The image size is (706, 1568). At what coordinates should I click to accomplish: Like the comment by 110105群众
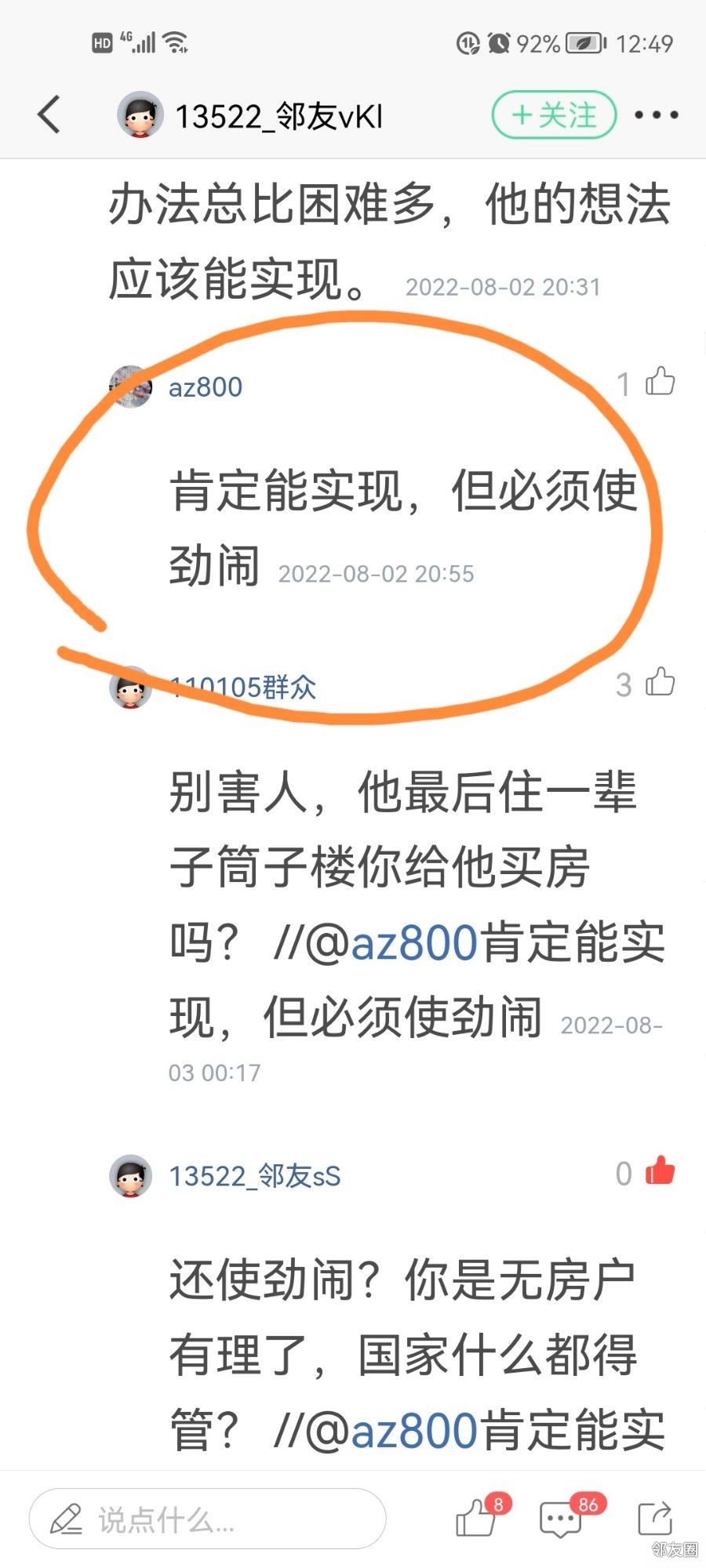click(660, 683)
